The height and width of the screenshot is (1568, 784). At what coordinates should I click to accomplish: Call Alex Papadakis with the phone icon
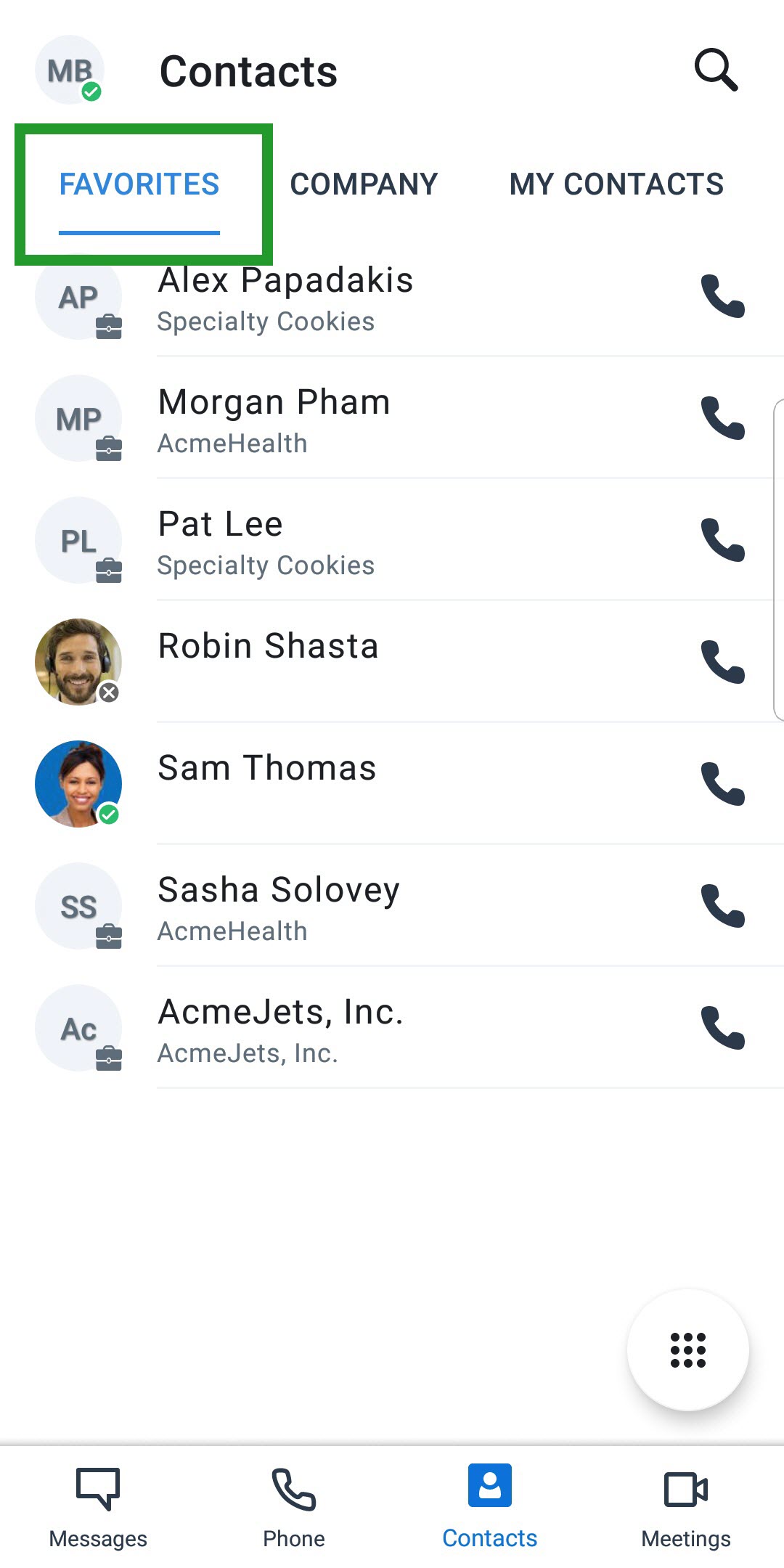tap(723, 296)
